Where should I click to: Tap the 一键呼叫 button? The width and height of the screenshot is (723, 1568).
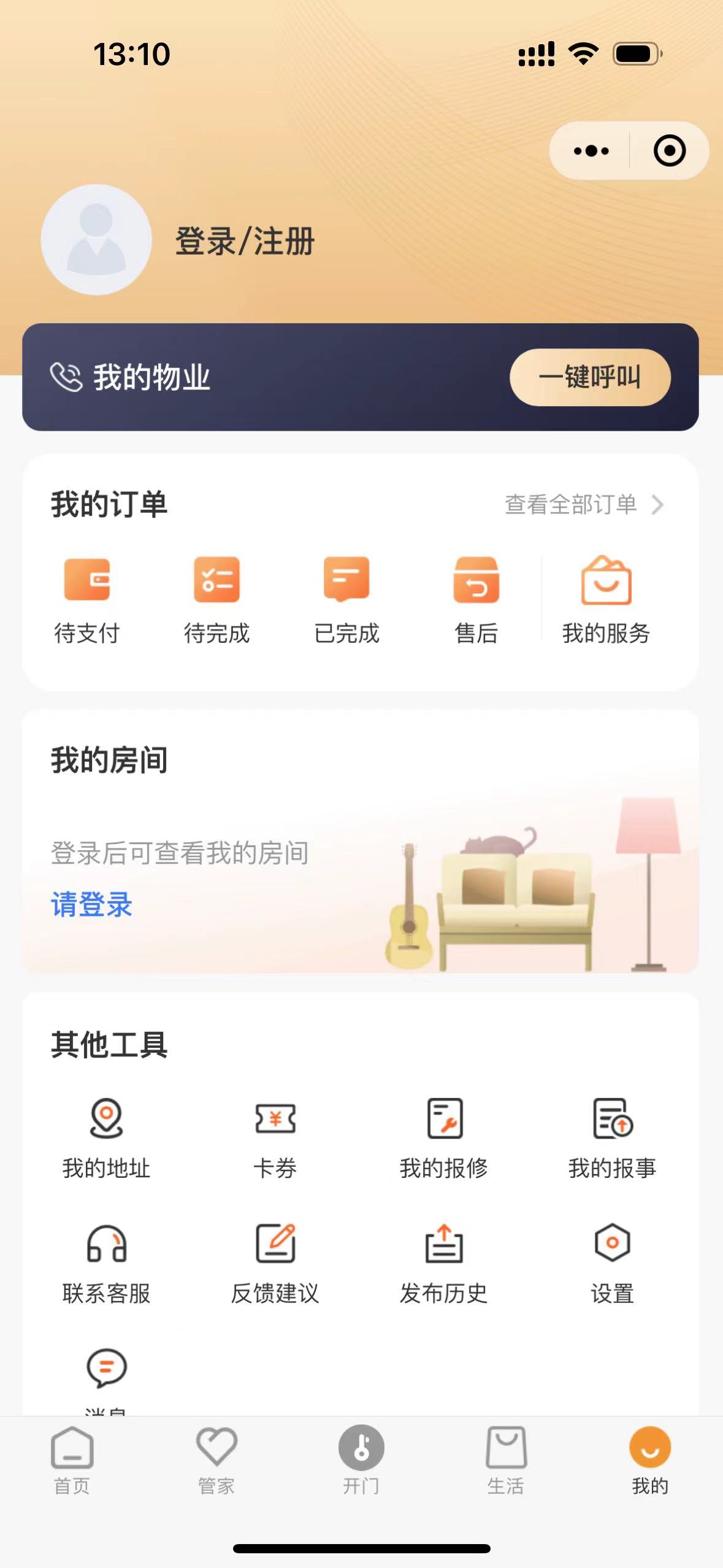(589, 377)
